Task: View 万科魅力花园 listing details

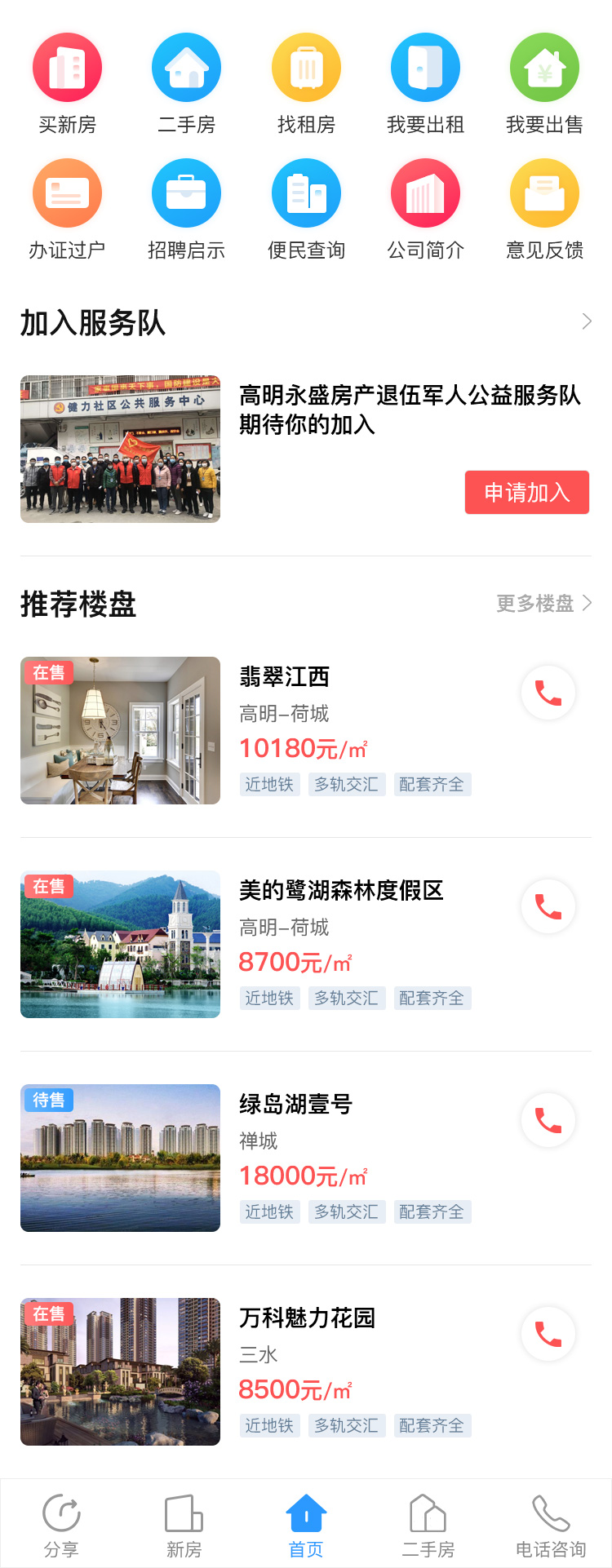Action: (307, 1318)
